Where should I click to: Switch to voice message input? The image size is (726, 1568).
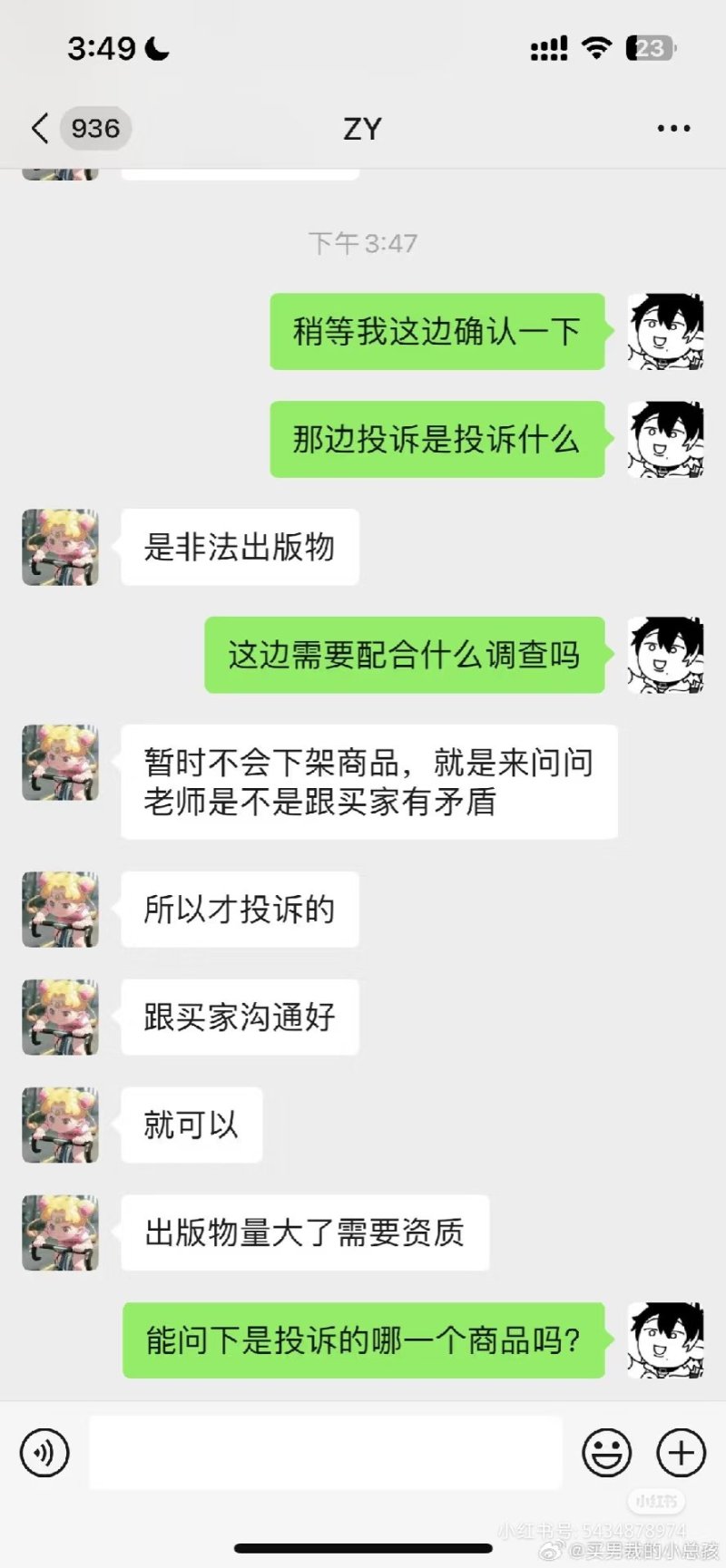click(x=44, y=1452)
